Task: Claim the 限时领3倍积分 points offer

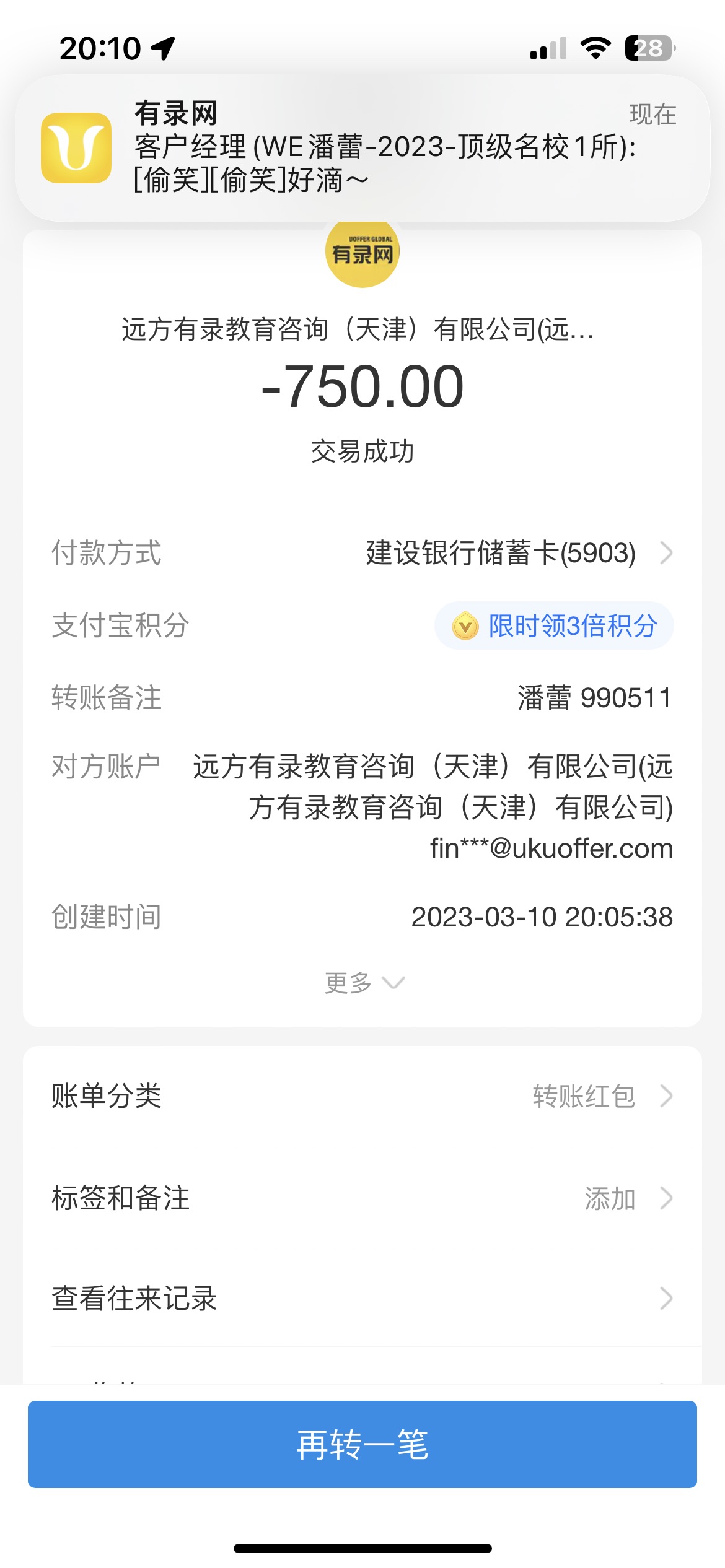Action: point(554,626)
